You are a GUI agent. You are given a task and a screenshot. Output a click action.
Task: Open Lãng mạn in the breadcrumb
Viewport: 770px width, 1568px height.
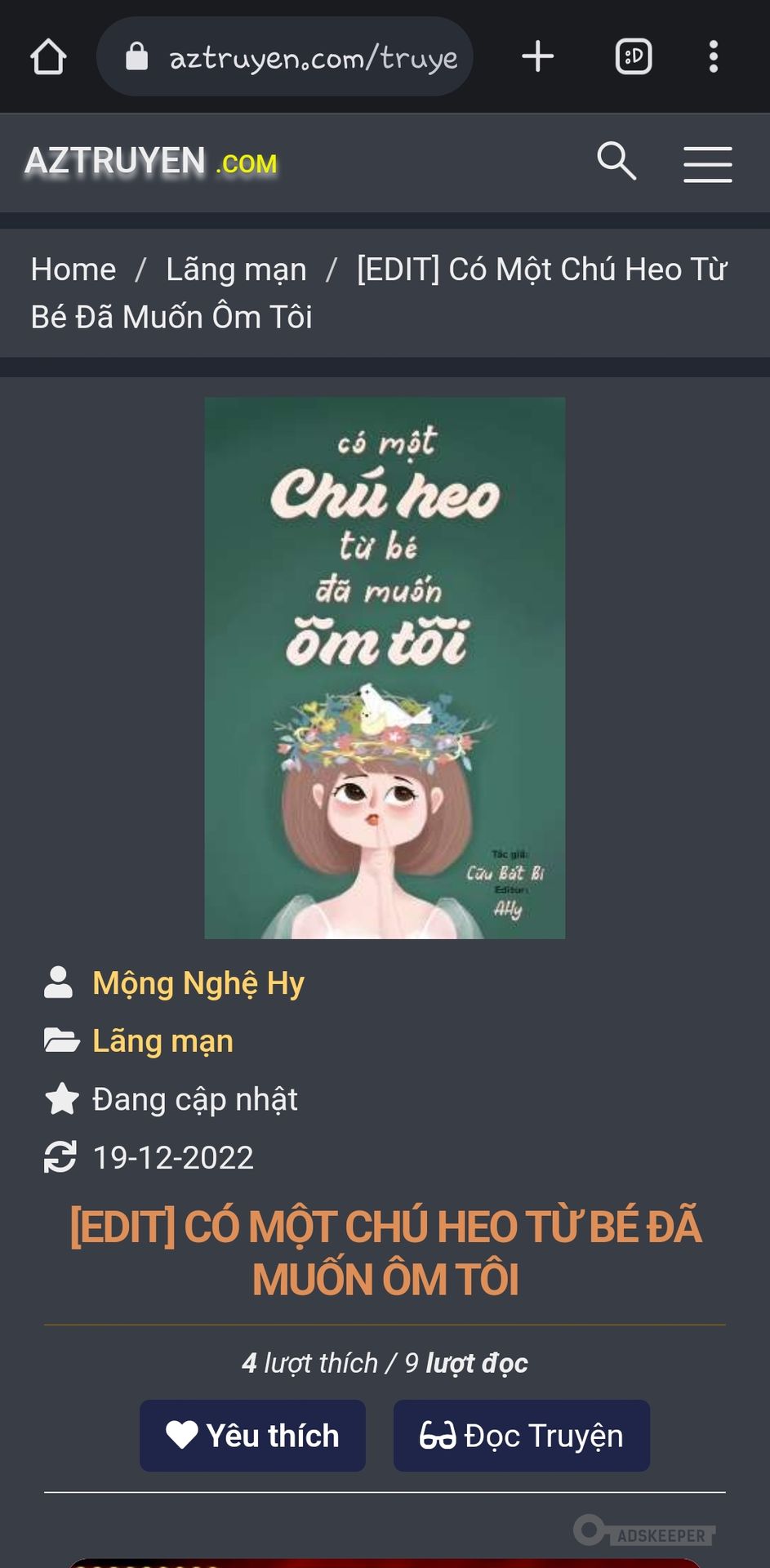click(236, 269)
